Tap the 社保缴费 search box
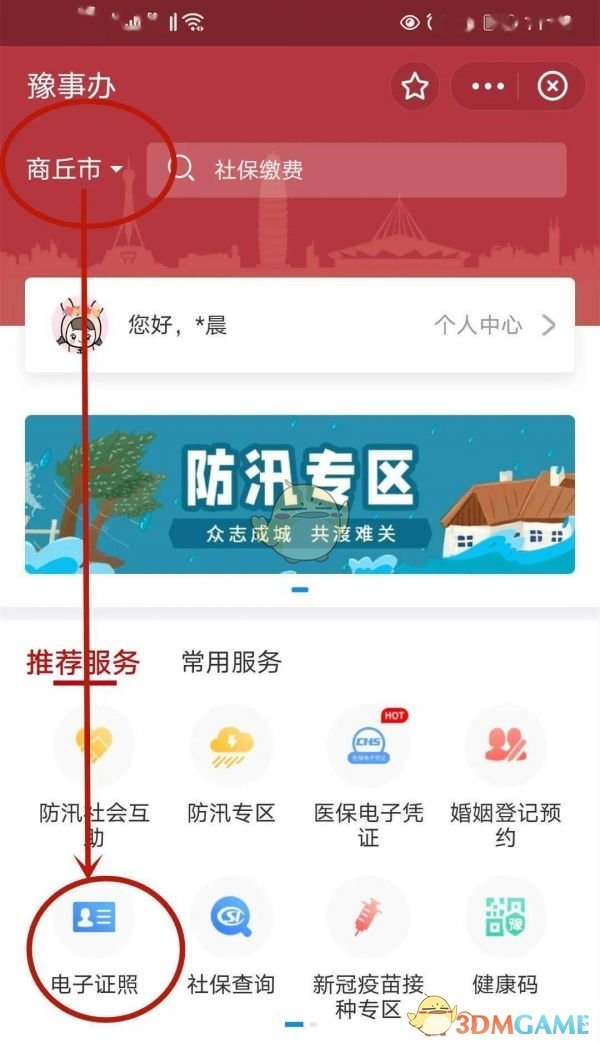Image resolution: width=600 pixels, height=1043 pixels. click(356, 170)
